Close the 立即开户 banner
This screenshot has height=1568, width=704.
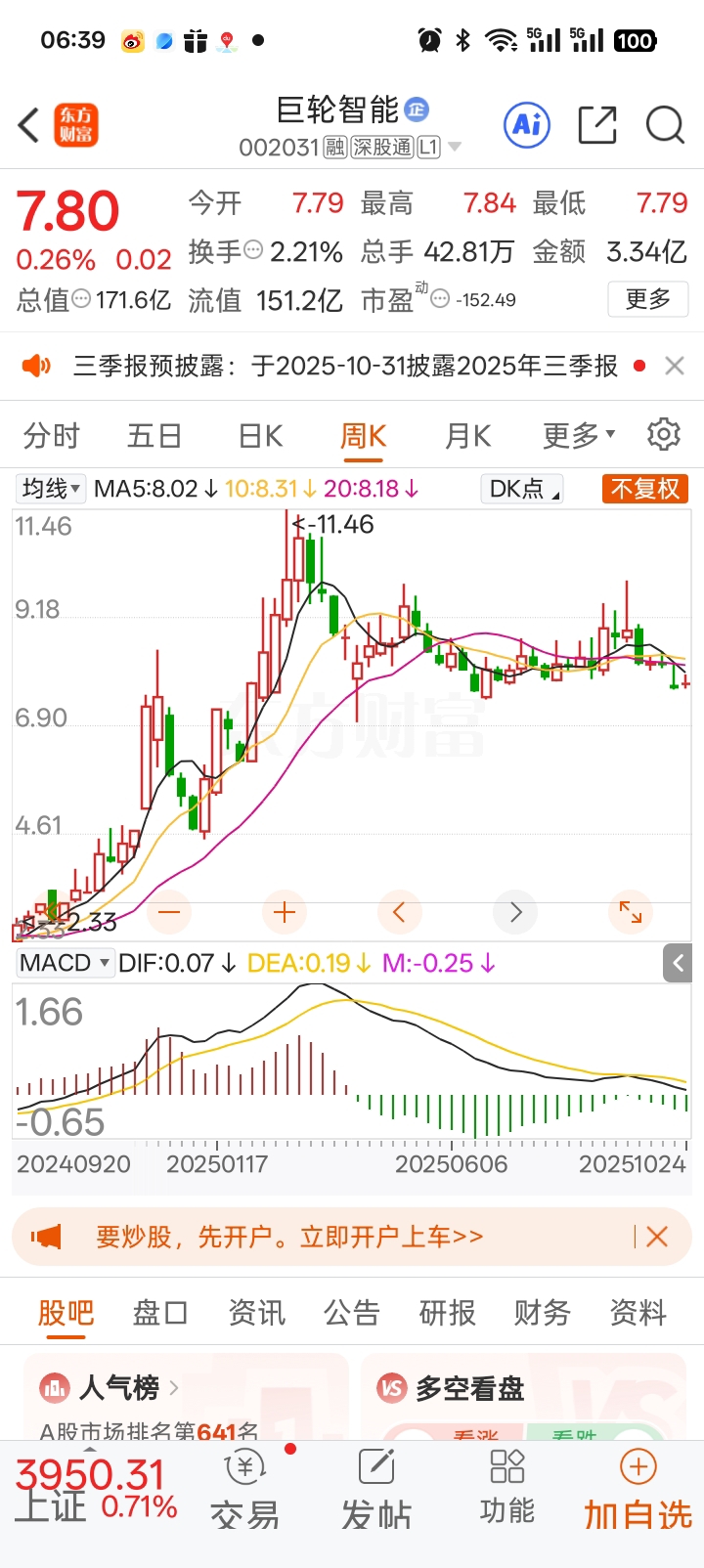657,1237
